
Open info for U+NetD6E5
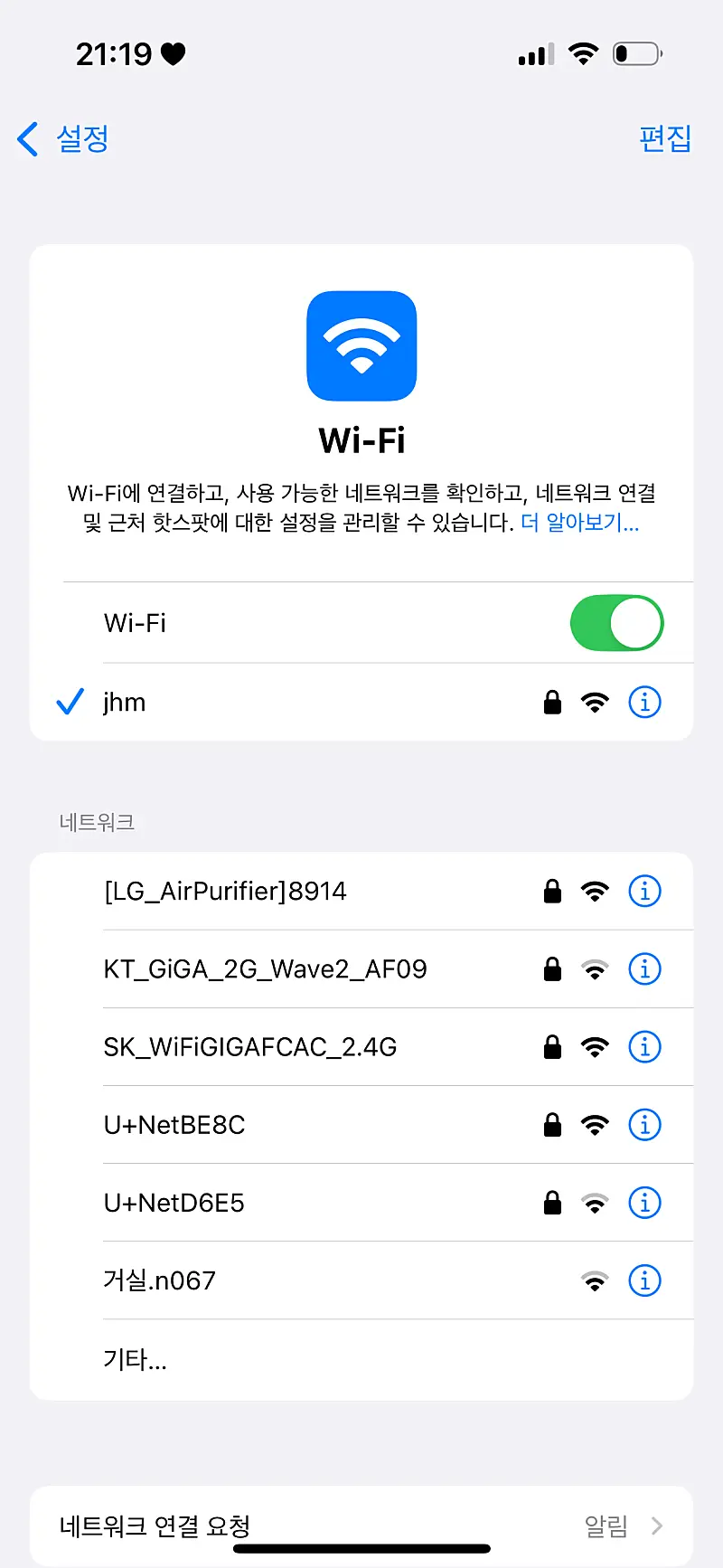pos(644,1203)
